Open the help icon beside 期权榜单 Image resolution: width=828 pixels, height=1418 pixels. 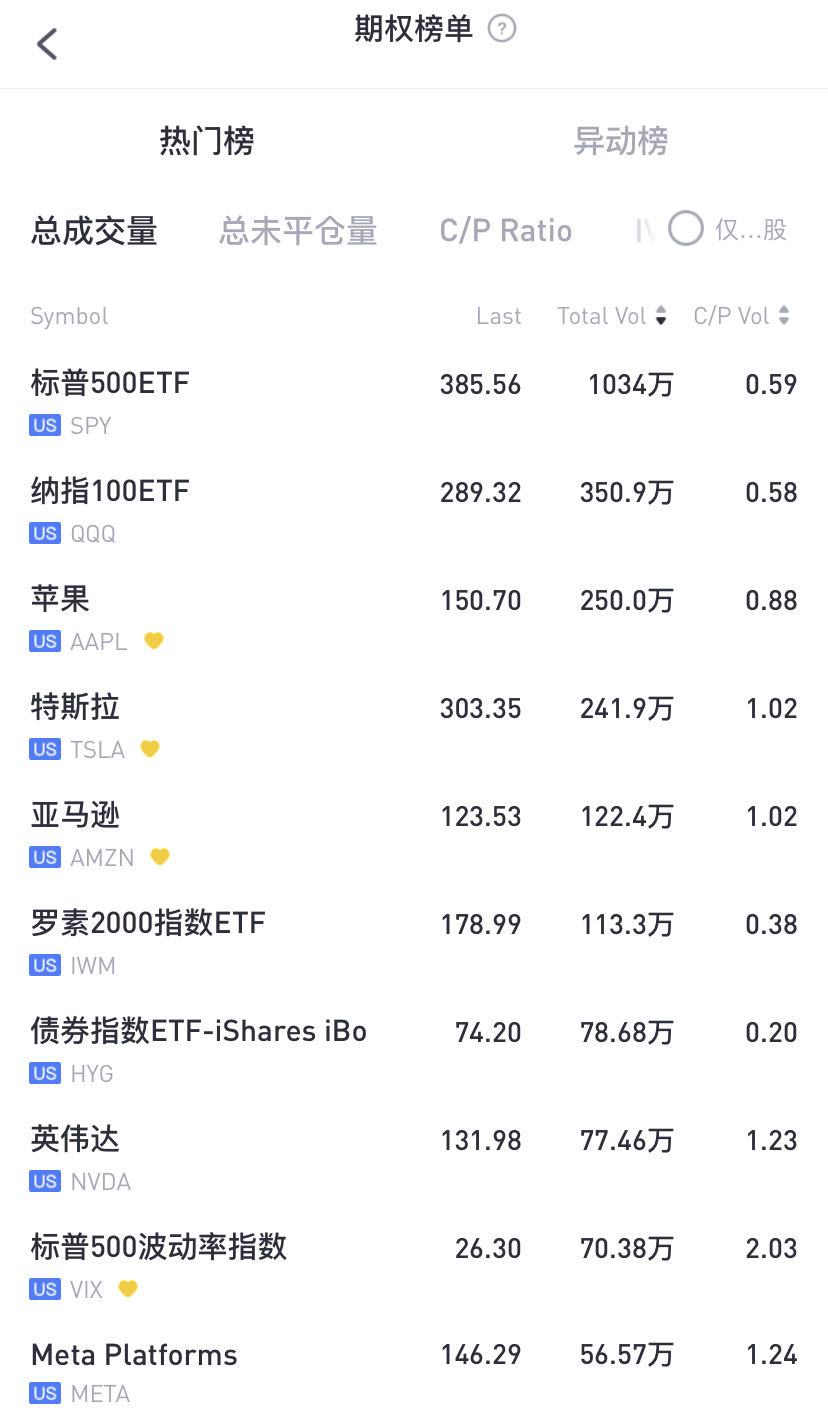click(501, 29)
